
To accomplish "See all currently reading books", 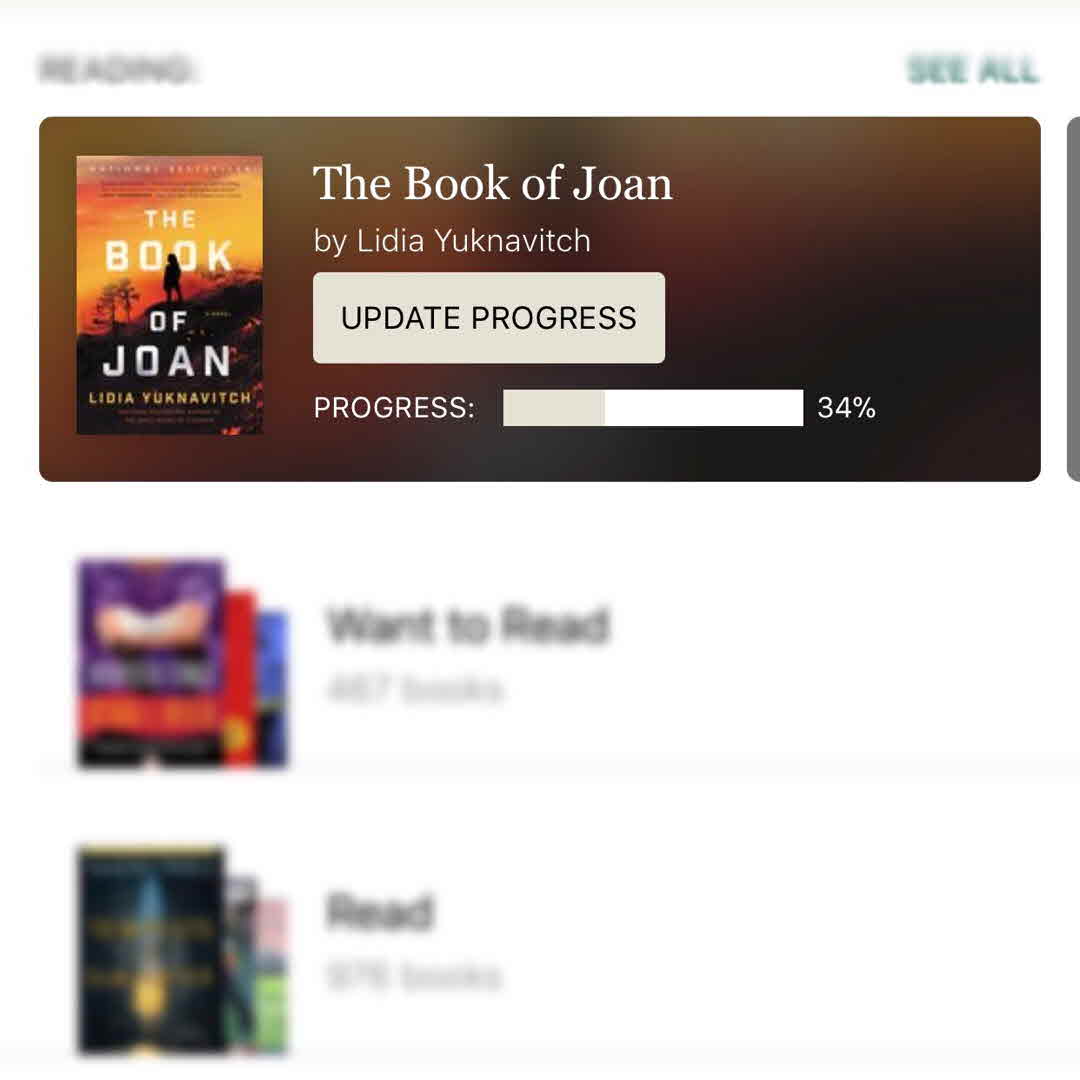I will pyautogui.click(x=972, y=70).
